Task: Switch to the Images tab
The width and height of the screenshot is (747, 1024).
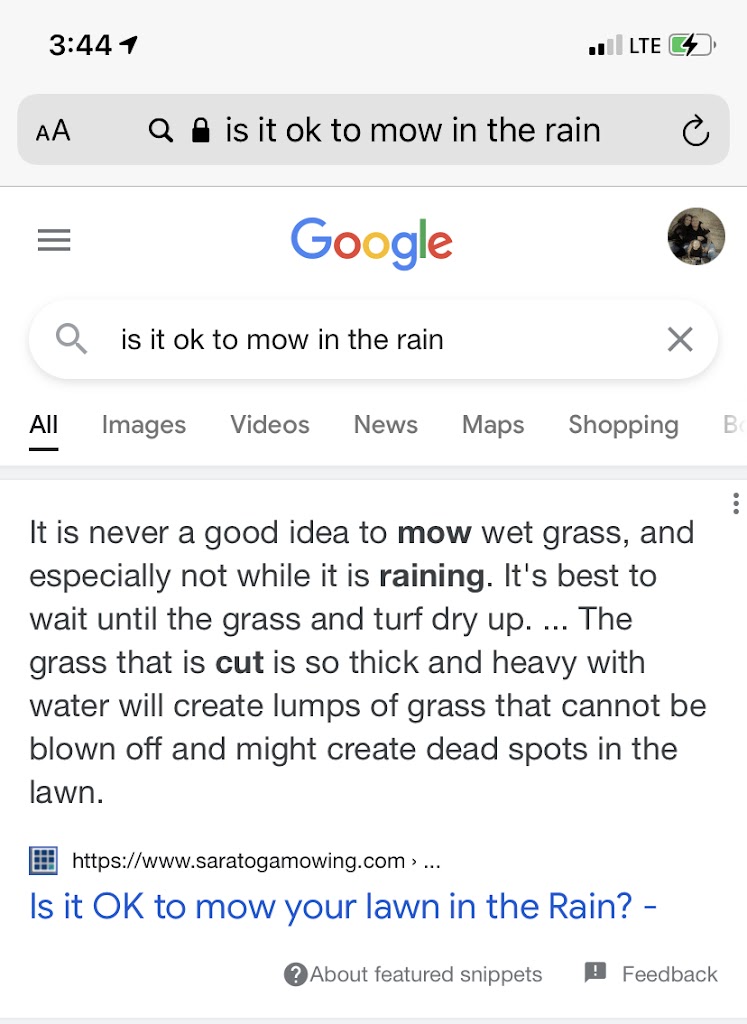Action: 144,425
